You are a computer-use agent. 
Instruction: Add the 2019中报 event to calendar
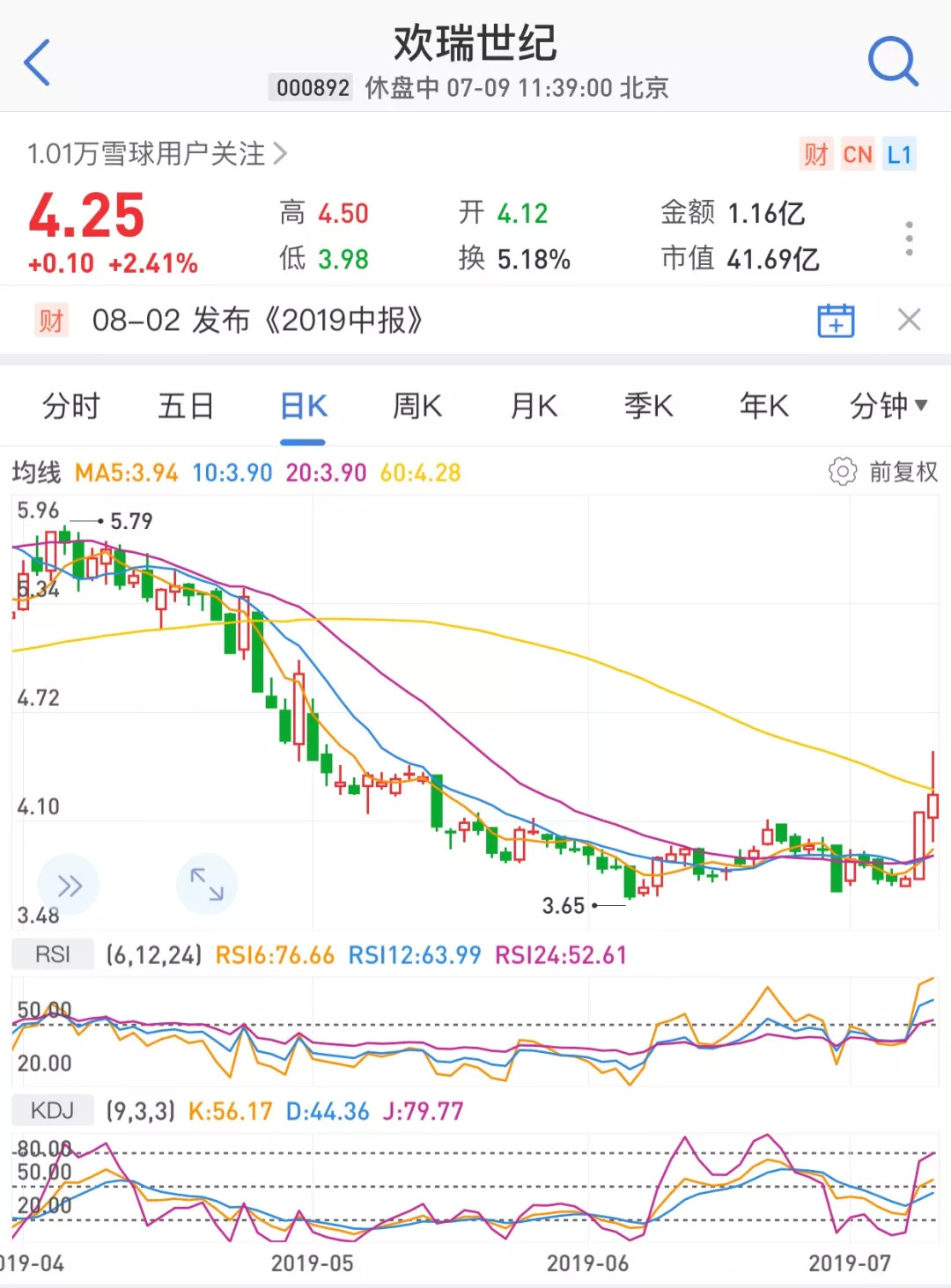click(835, 320)
